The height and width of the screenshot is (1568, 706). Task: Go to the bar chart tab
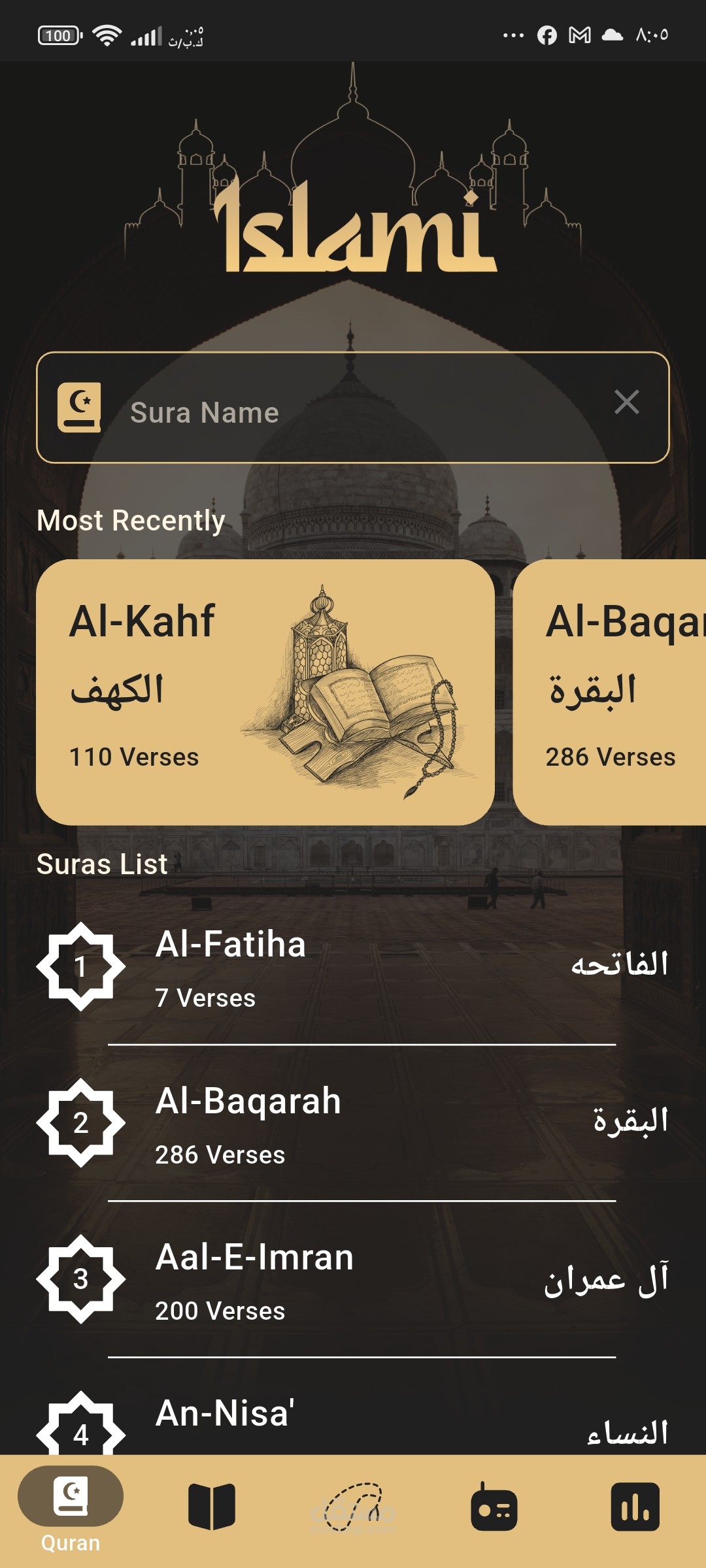click(x=635, y=1507)
